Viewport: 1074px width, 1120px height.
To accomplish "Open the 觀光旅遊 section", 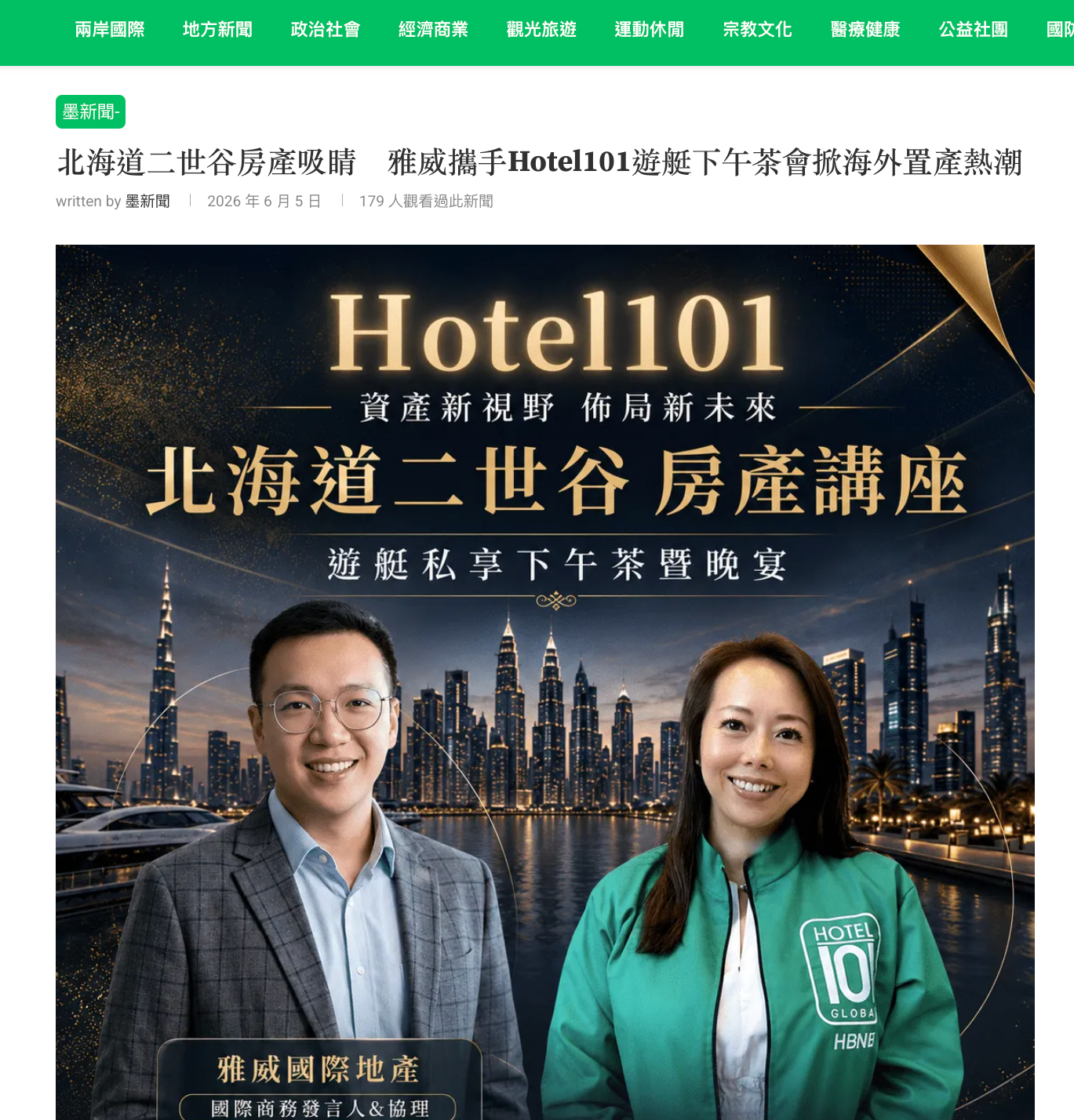I will [x=541, y=30].
